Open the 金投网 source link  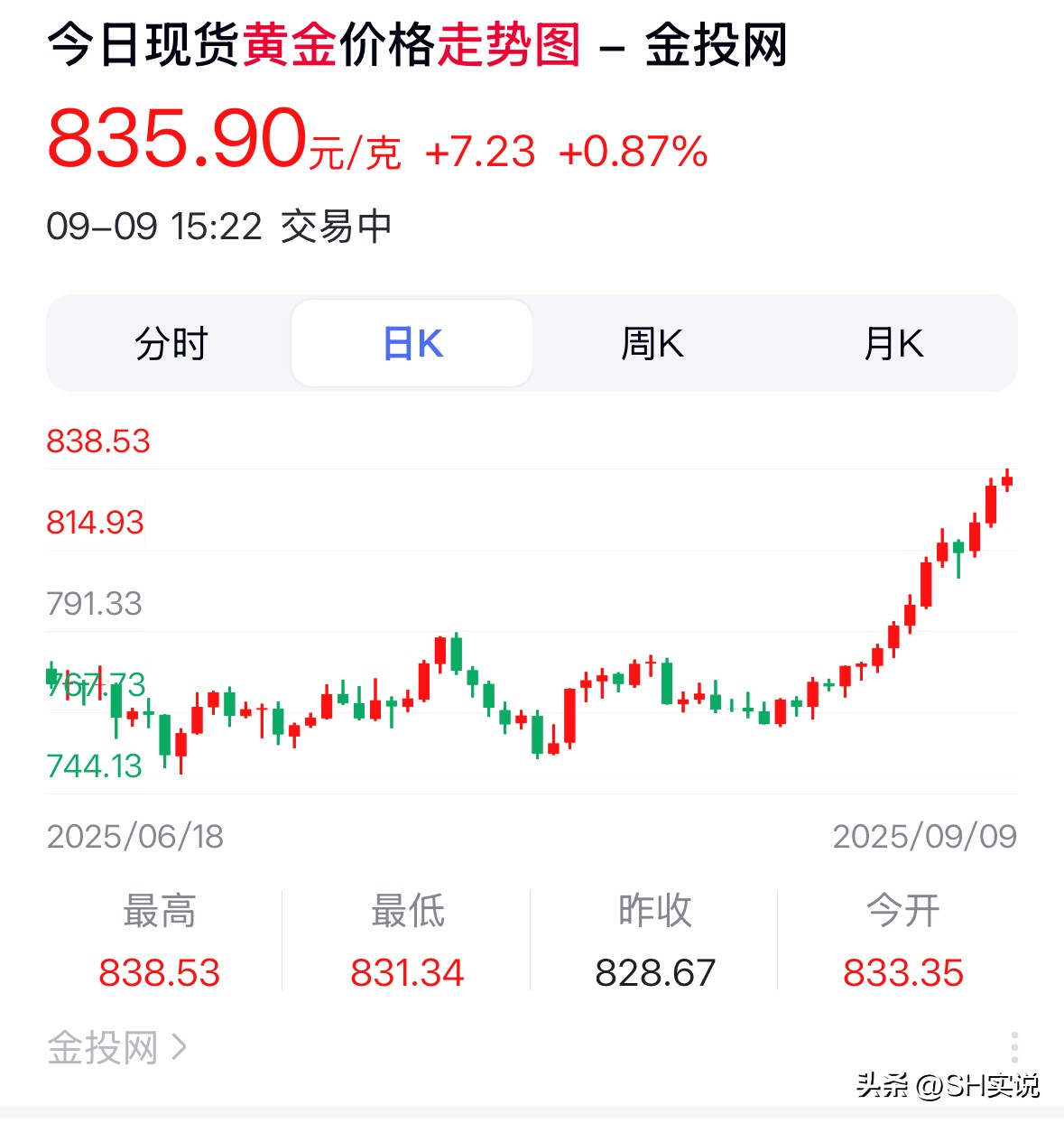117,1048
